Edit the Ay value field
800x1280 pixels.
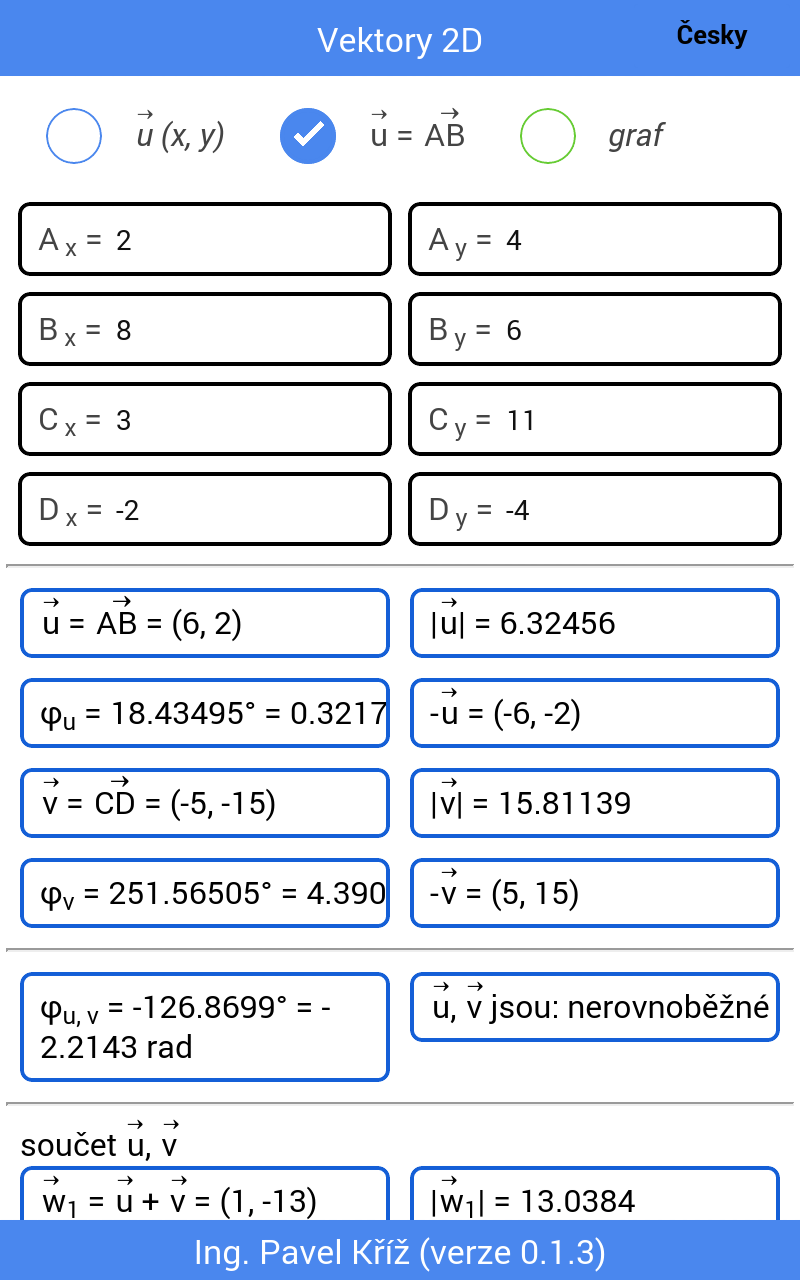[x=594, y=240]
